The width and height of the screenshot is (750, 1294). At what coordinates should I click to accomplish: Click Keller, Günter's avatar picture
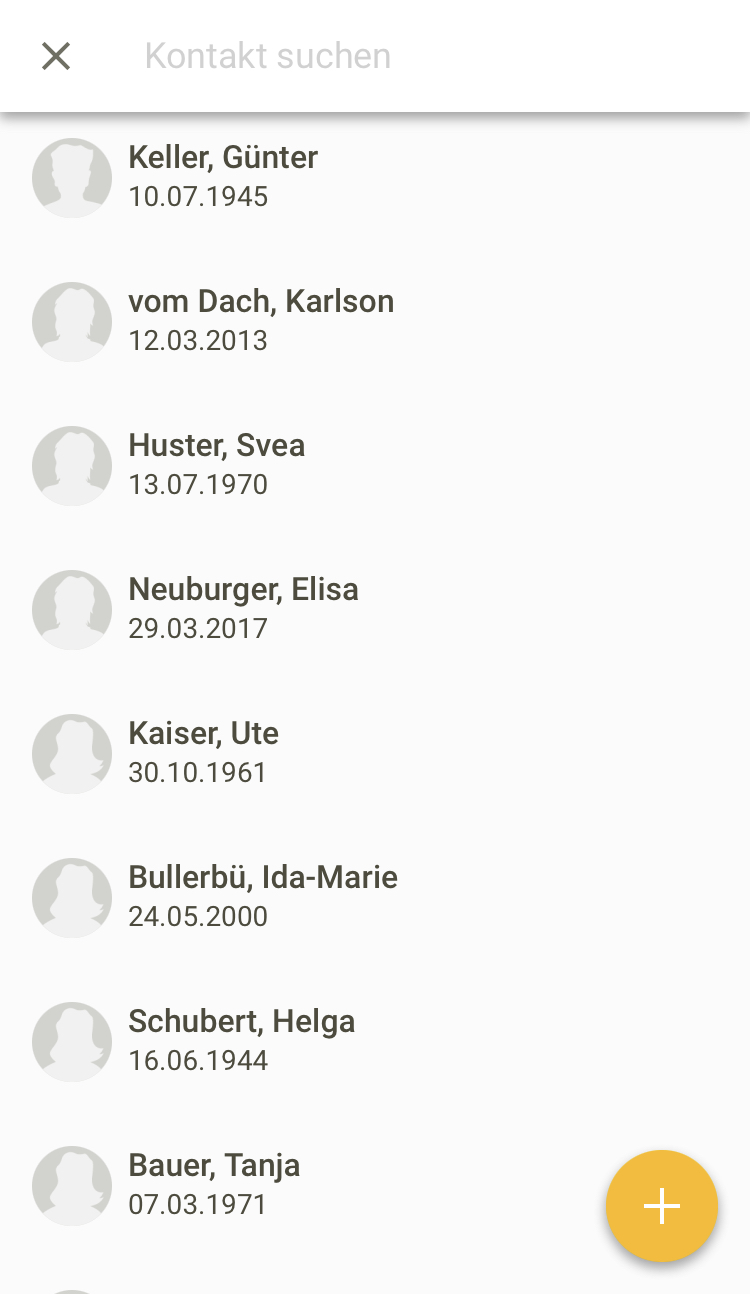tap(71, 177)
